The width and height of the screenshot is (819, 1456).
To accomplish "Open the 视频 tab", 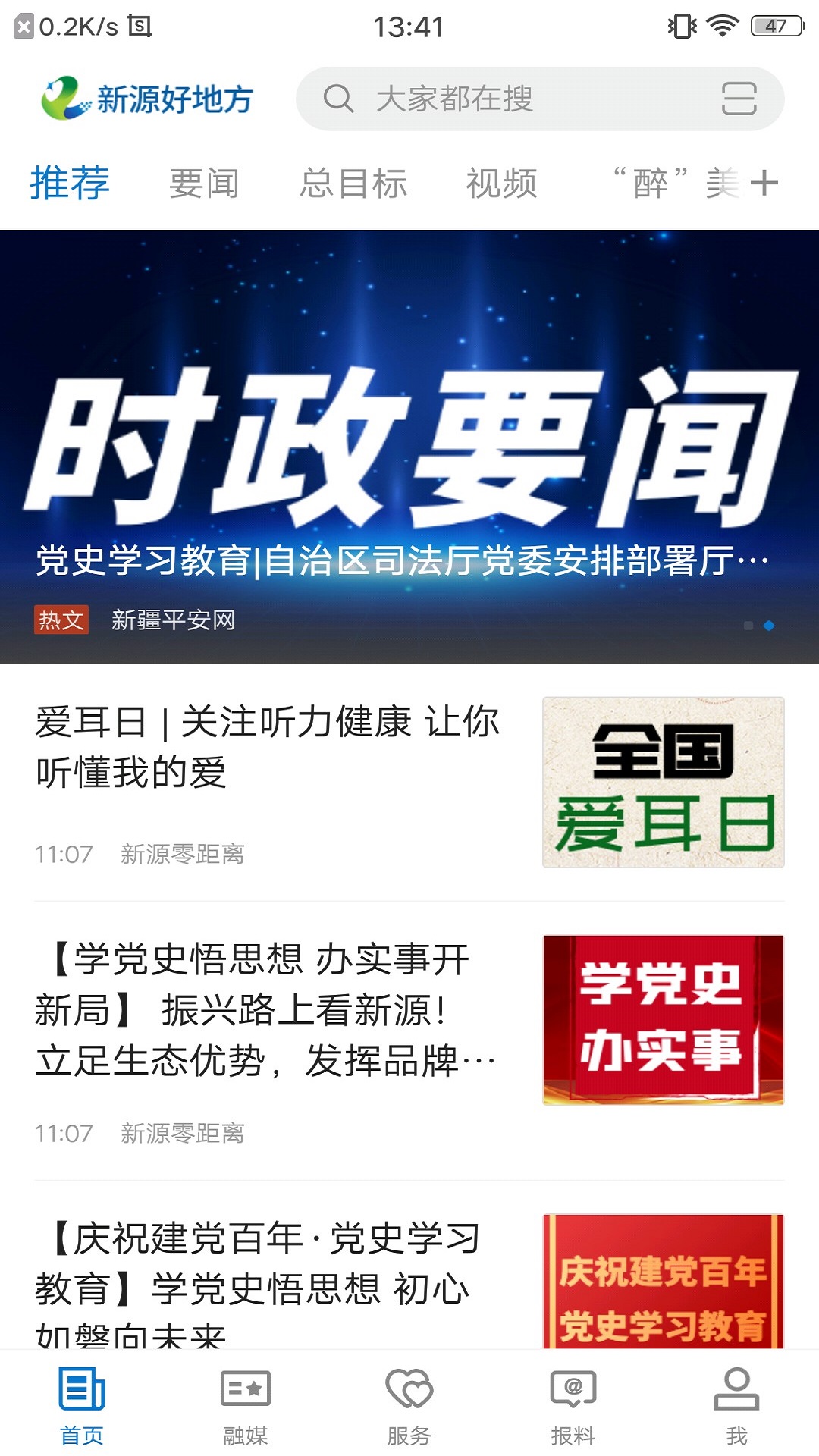I will tap(502, 182).
